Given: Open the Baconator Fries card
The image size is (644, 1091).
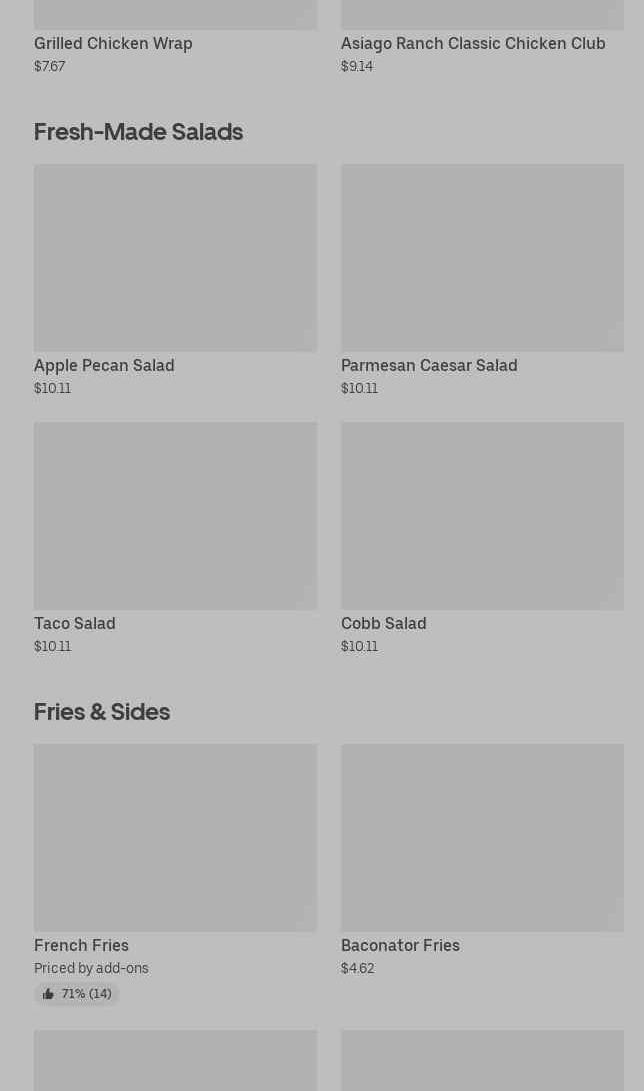Looking at the screenshot, I should [x=482, y=838].
